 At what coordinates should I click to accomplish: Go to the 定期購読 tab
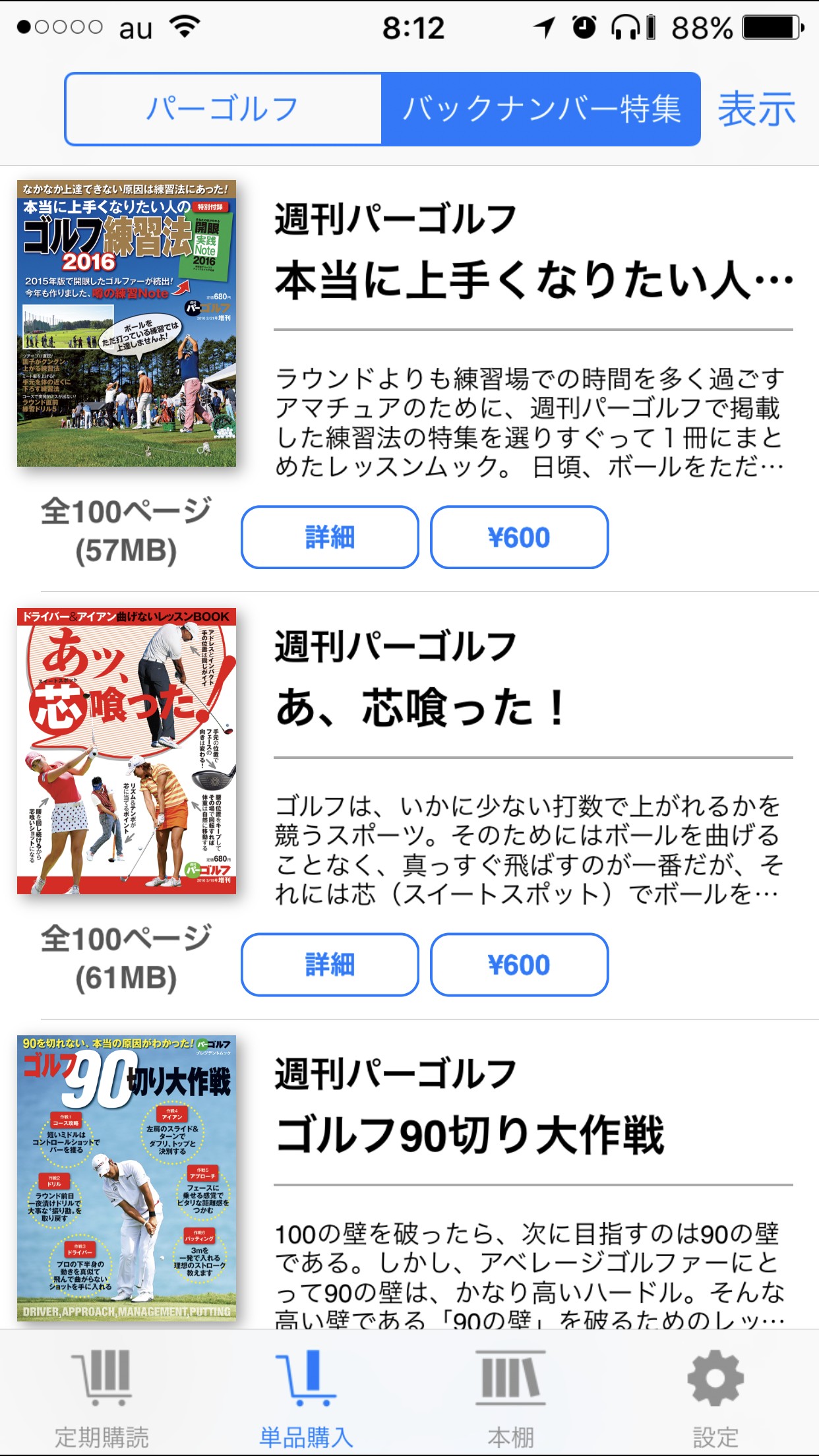(102, 1397)
